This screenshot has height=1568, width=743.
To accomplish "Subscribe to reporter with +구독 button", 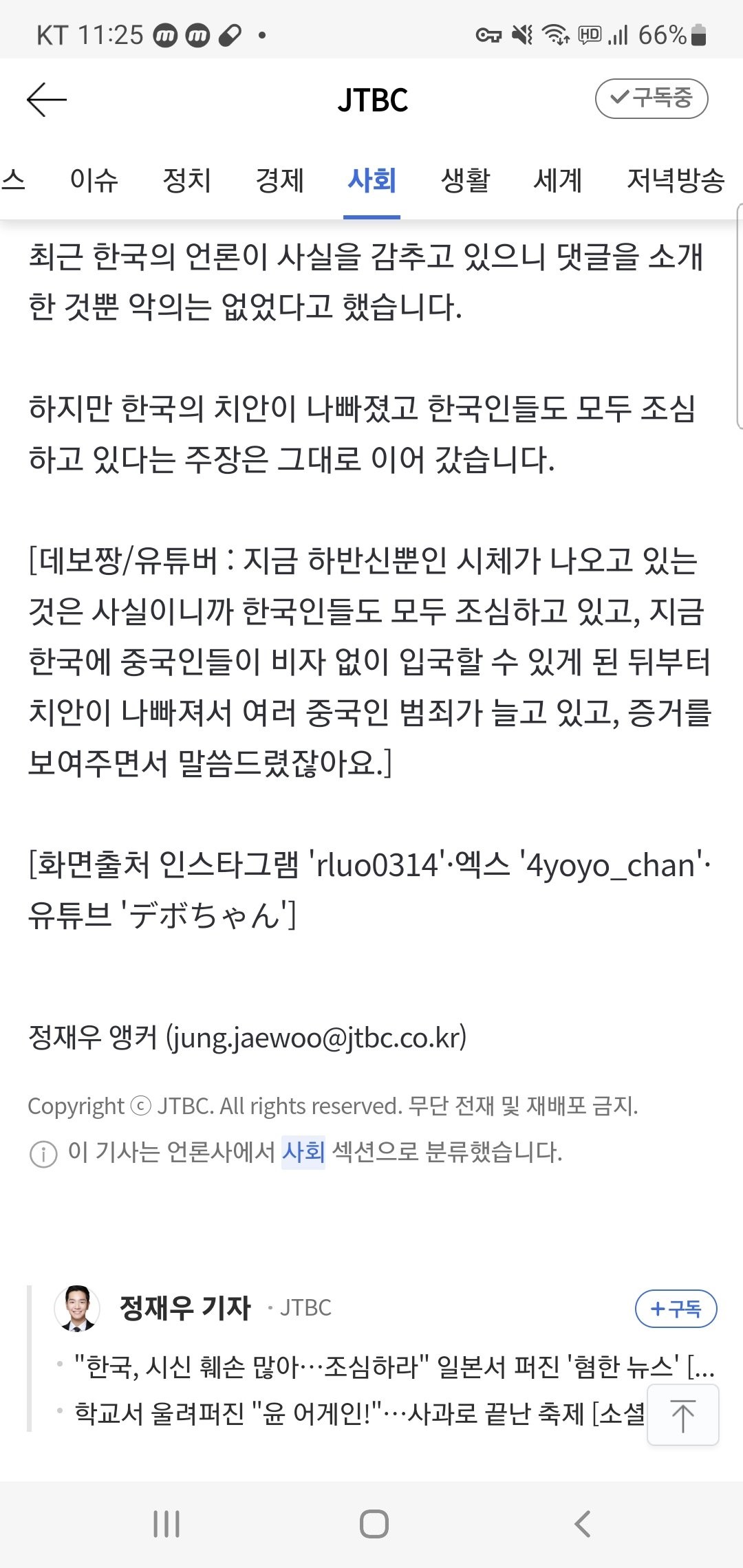I will pos(676,1308).
